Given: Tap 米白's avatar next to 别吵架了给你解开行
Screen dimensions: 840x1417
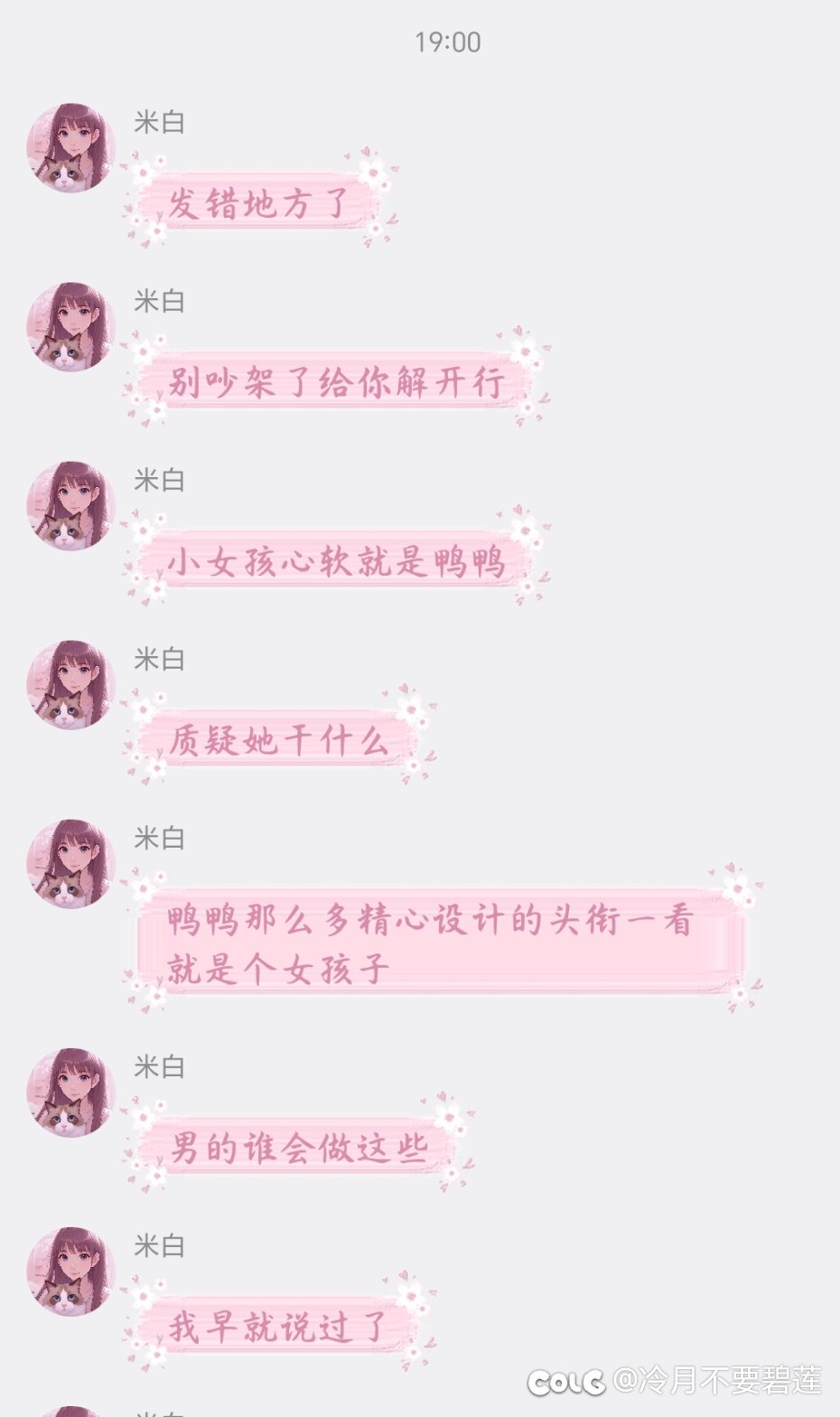Looking at the screenshot, I should tap(70, 326).
